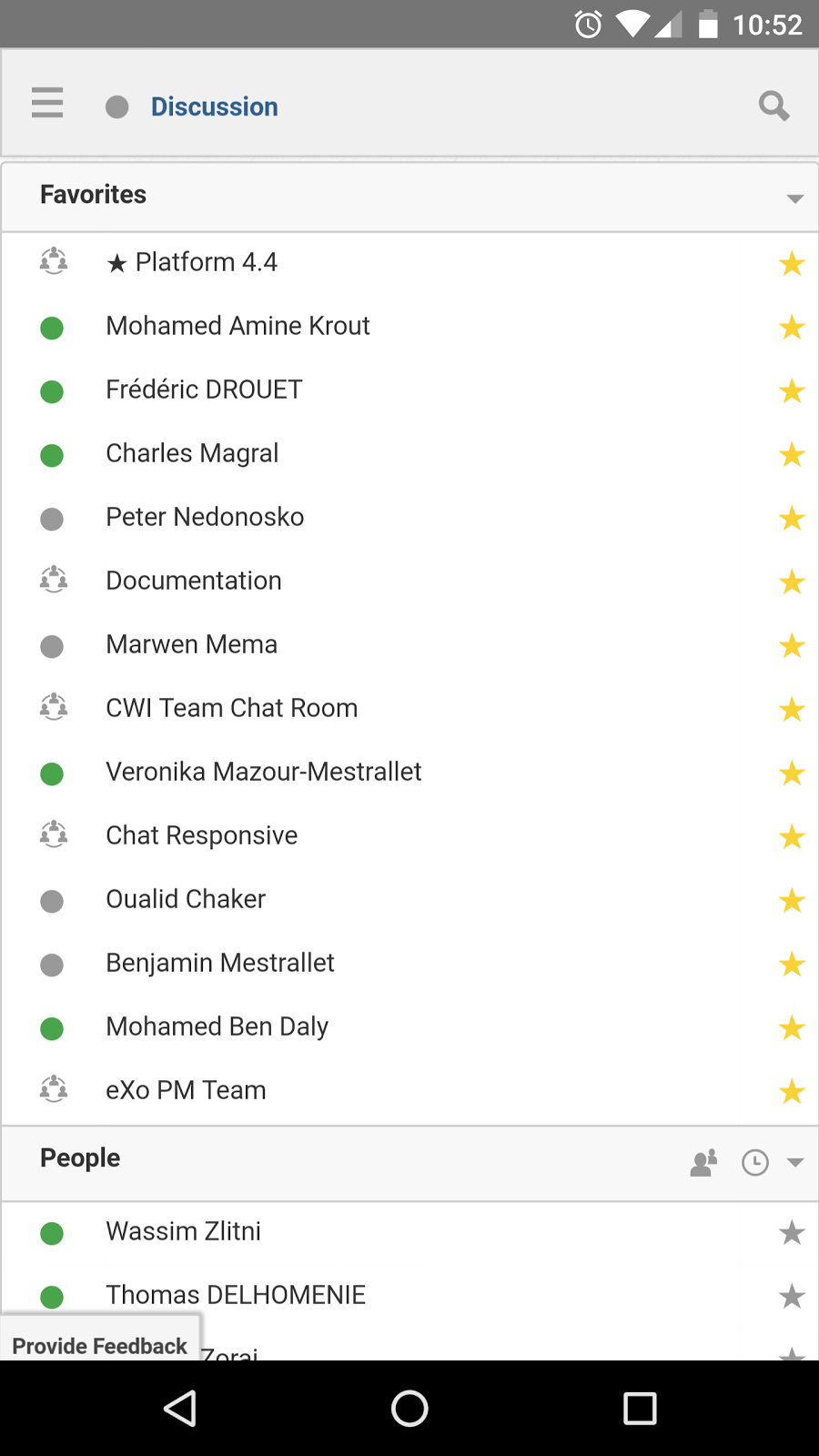Unfavorite Frédéric DROUET via the star
The width and height of the screenshot is (819, 1456).
point(792,391)
